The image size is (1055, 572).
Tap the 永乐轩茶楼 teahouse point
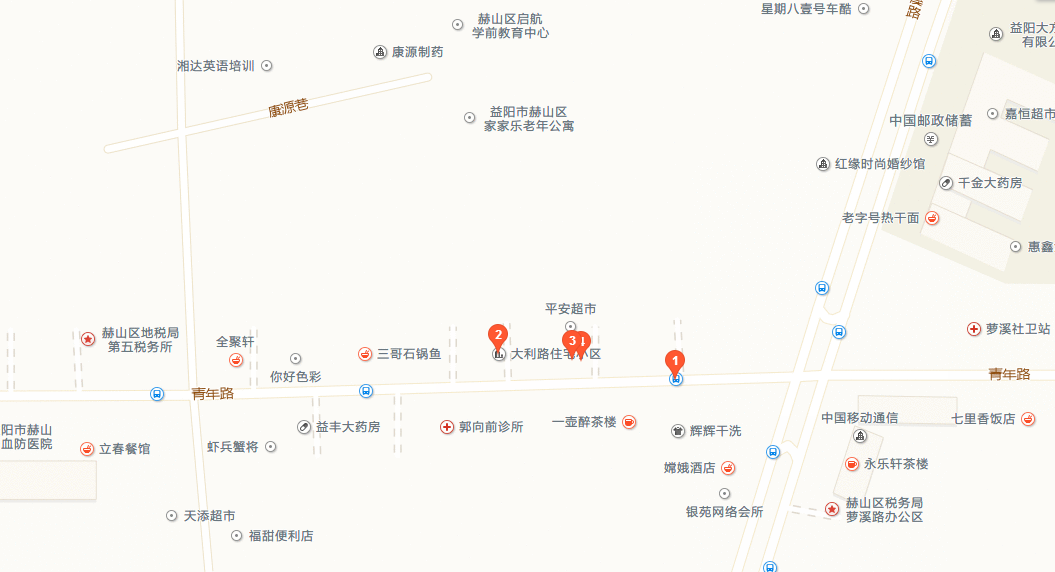pyautogui.click(x=852, y=464)
